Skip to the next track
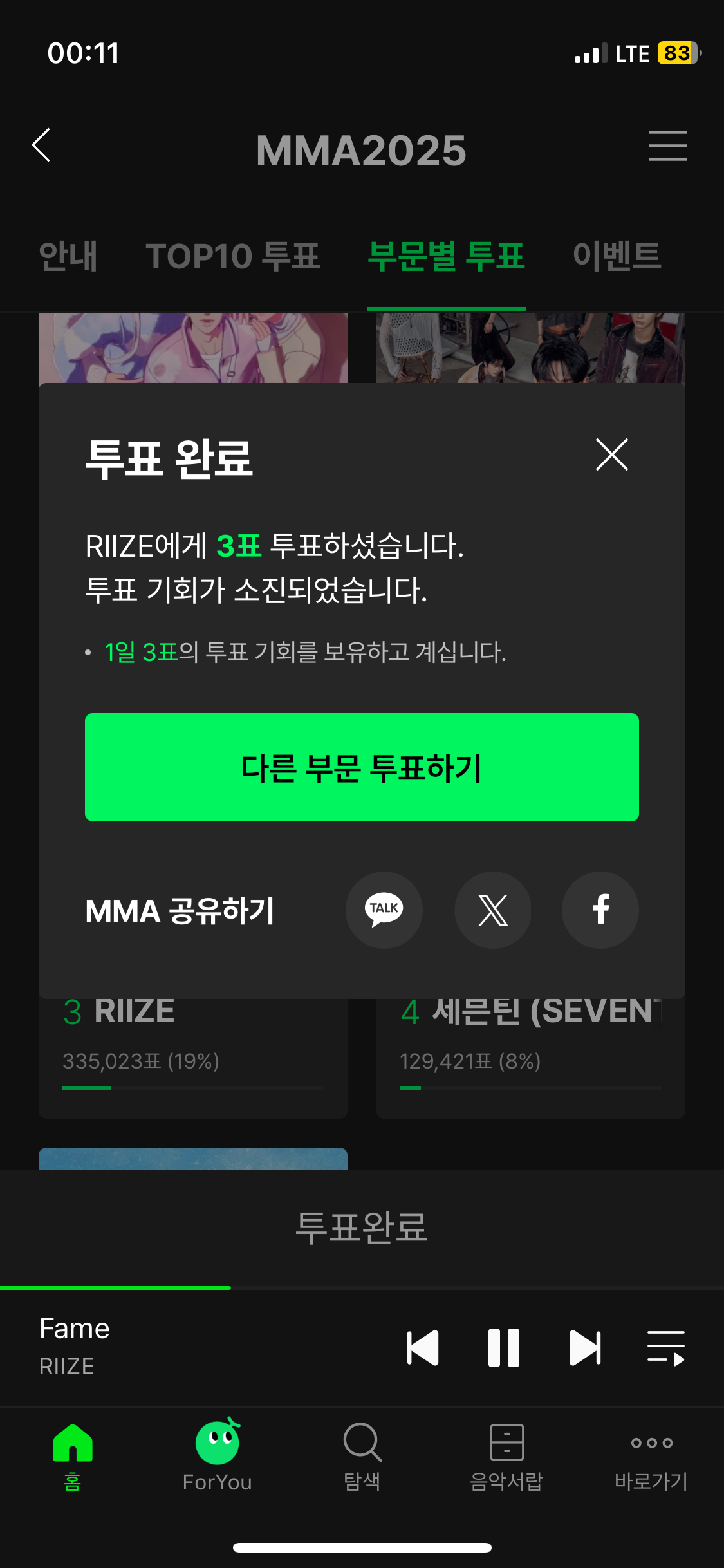The width and height of the screenshot is (724, 1568). pyautogui.click(x=585, y=1347)
